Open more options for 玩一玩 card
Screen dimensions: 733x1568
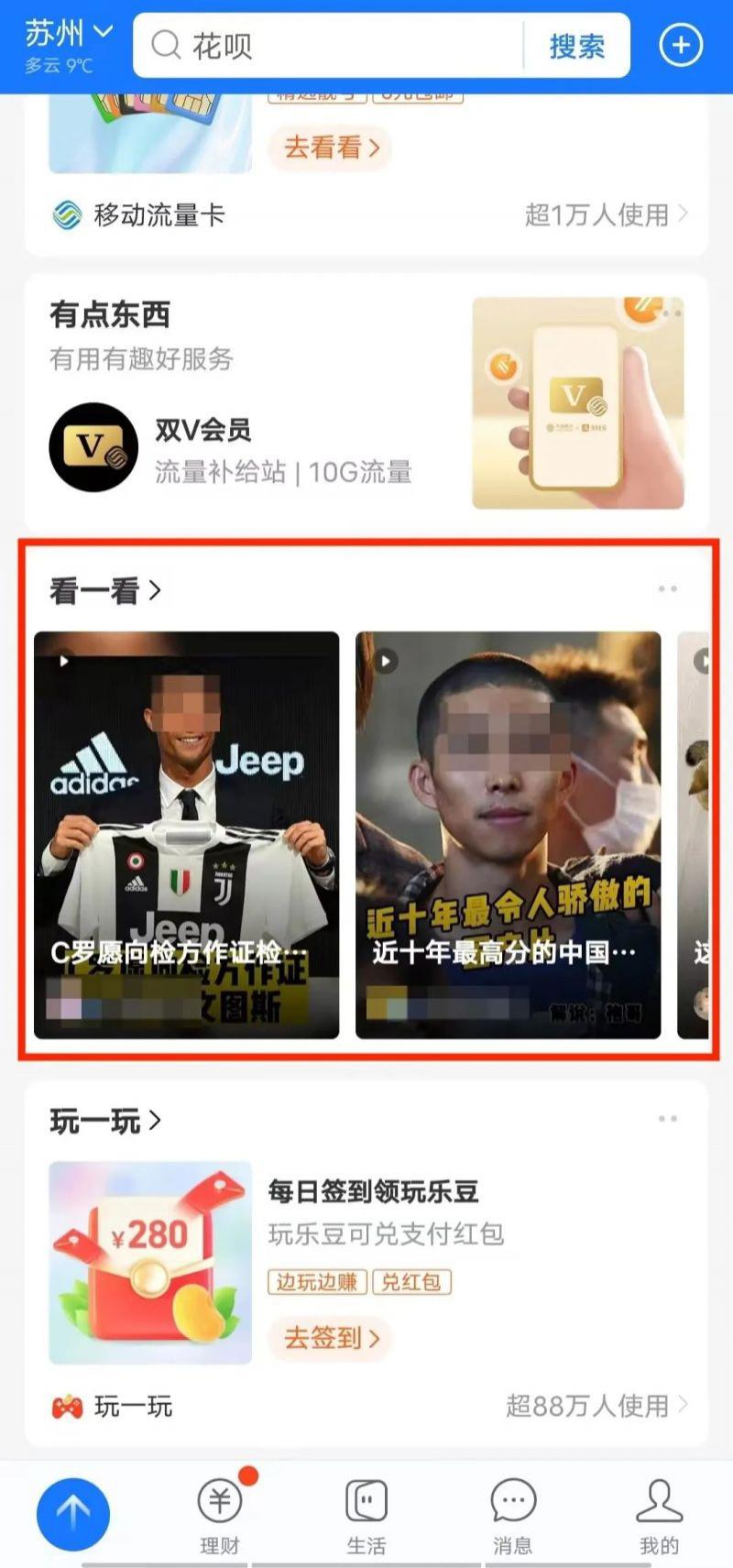(667, 1119)
